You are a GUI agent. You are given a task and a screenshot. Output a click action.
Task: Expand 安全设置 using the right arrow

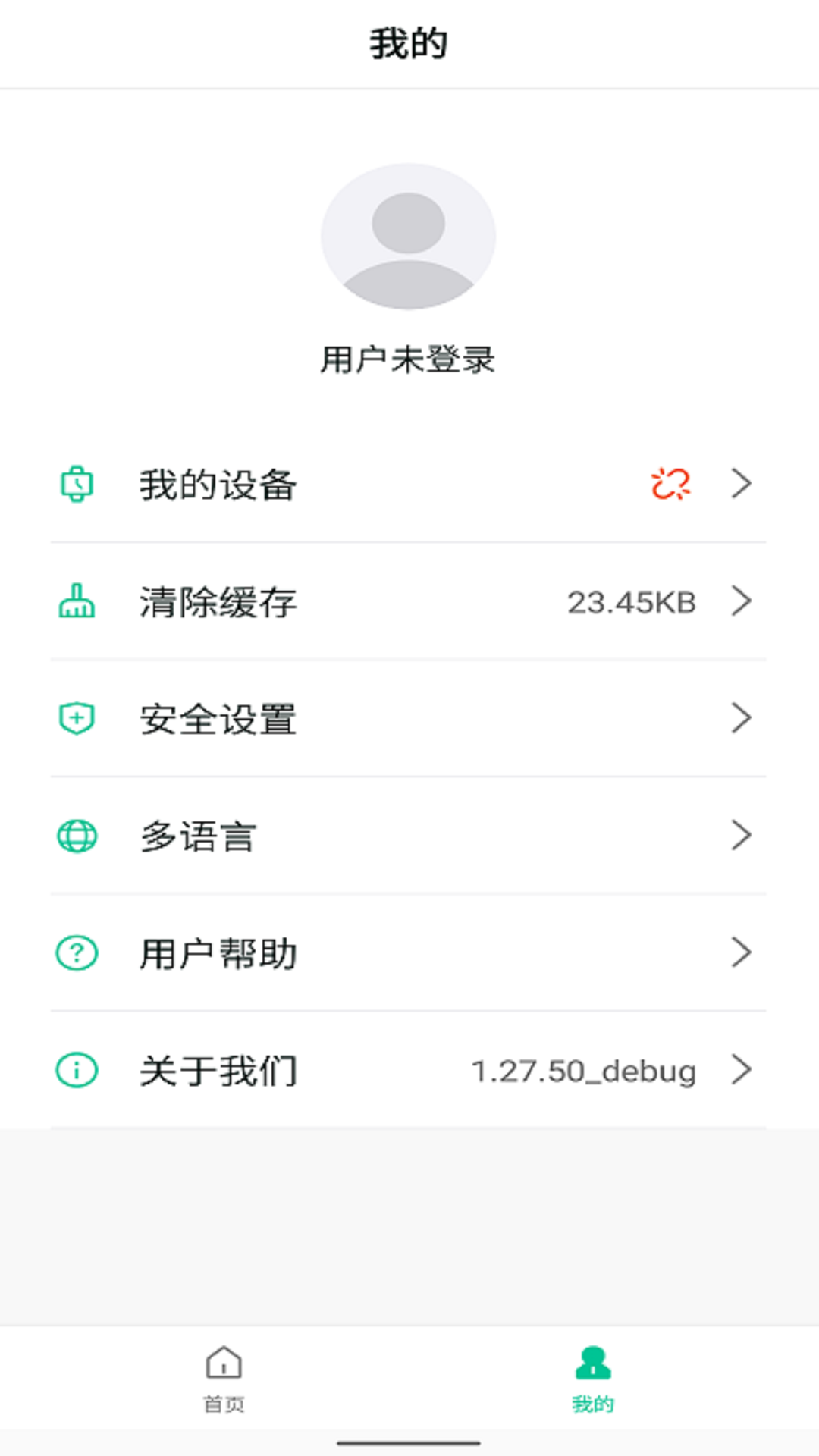click(x=741, y=719)
